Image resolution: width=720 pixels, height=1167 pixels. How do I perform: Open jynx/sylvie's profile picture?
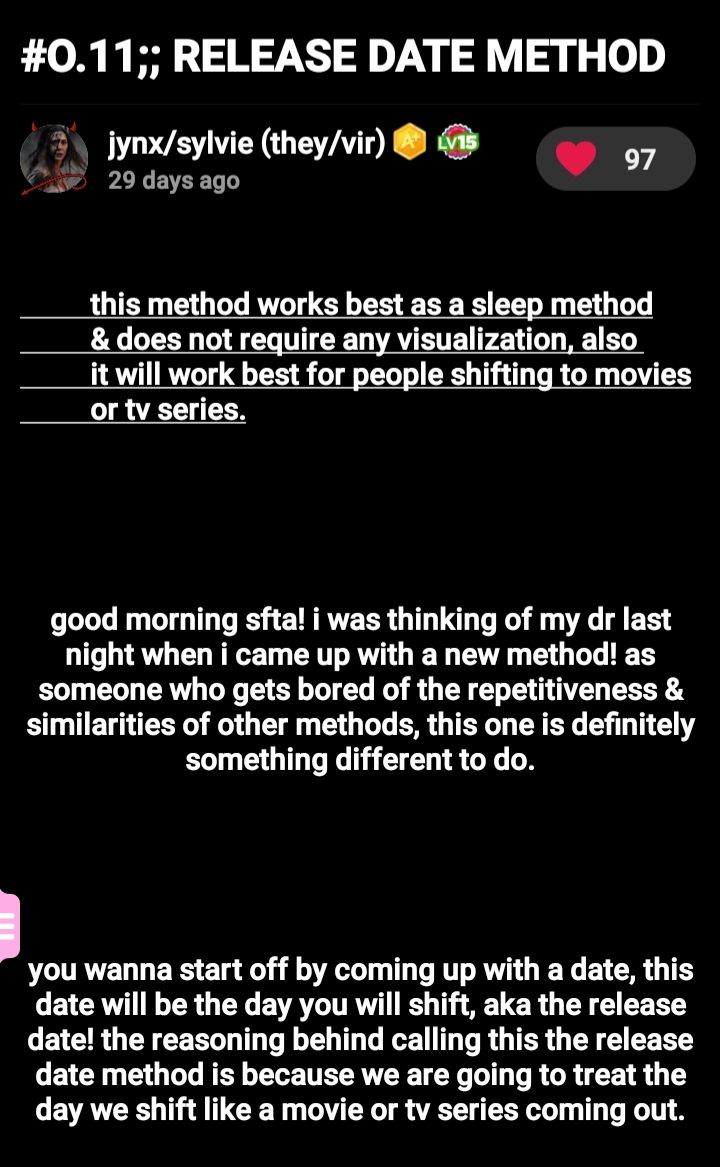[54, 159]
